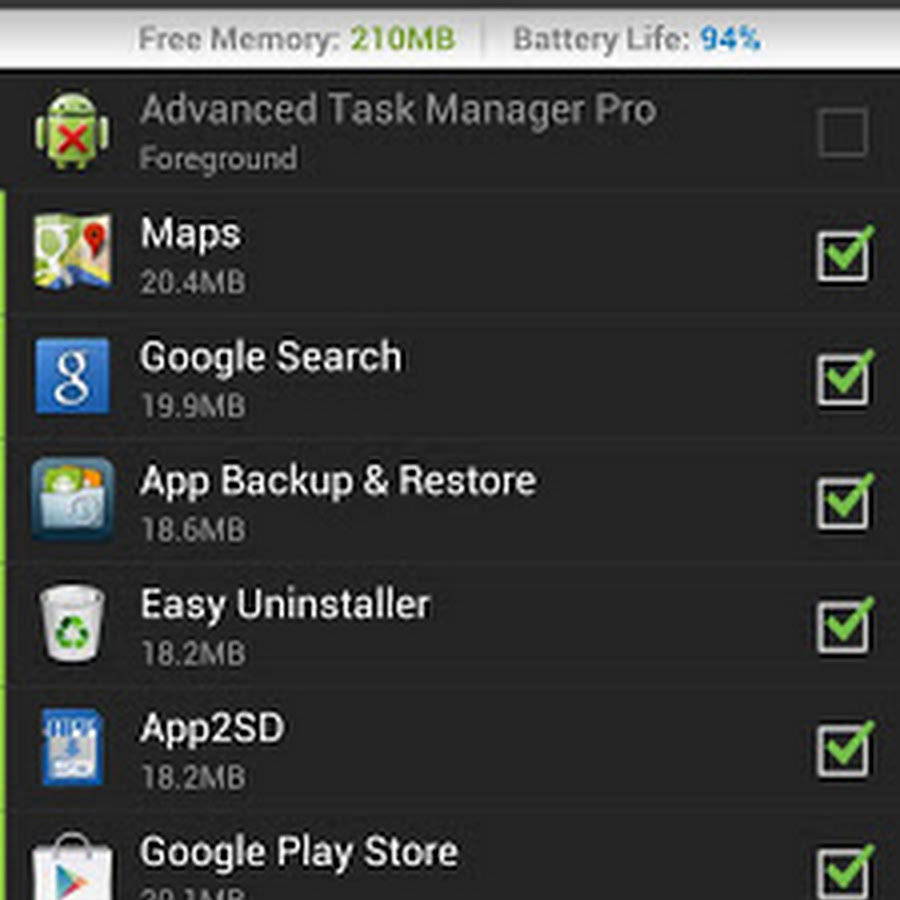The image size is (900, 900).
Task: Toggle the App2SD checkbox off
Action: (842, 751)
